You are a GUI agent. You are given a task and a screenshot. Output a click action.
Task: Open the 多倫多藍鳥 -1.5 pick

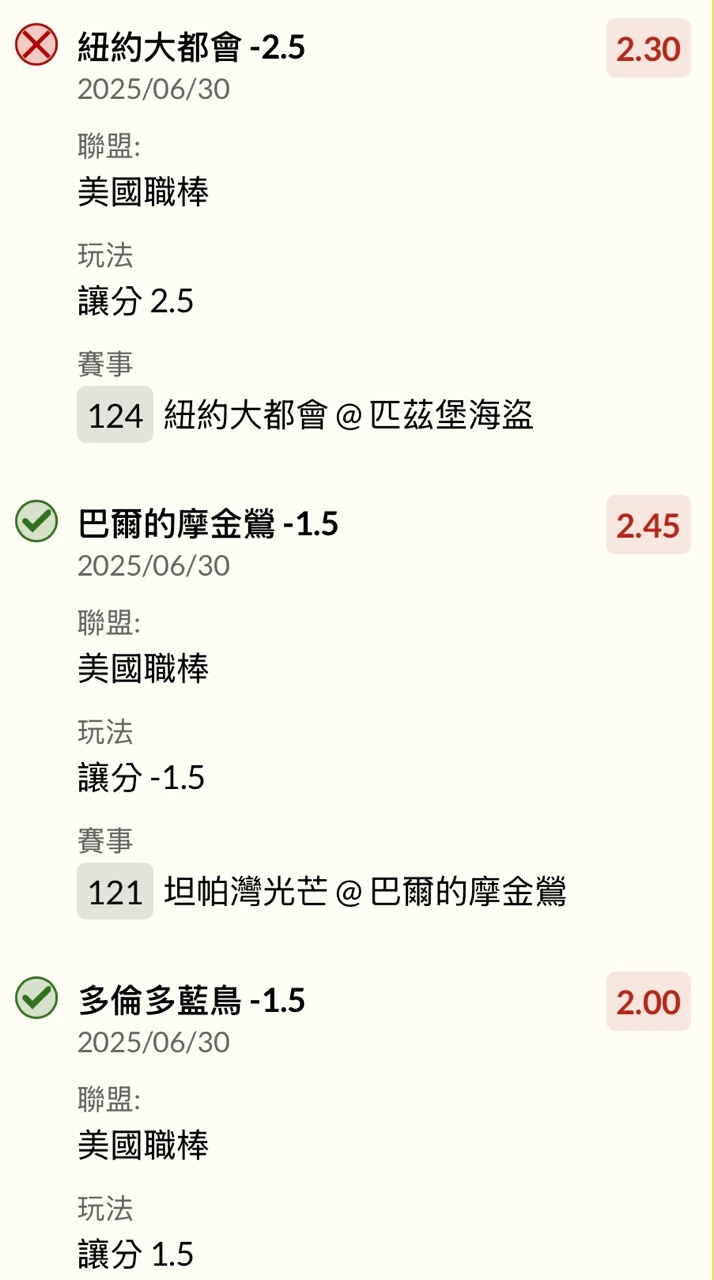tap(192, 1000)
